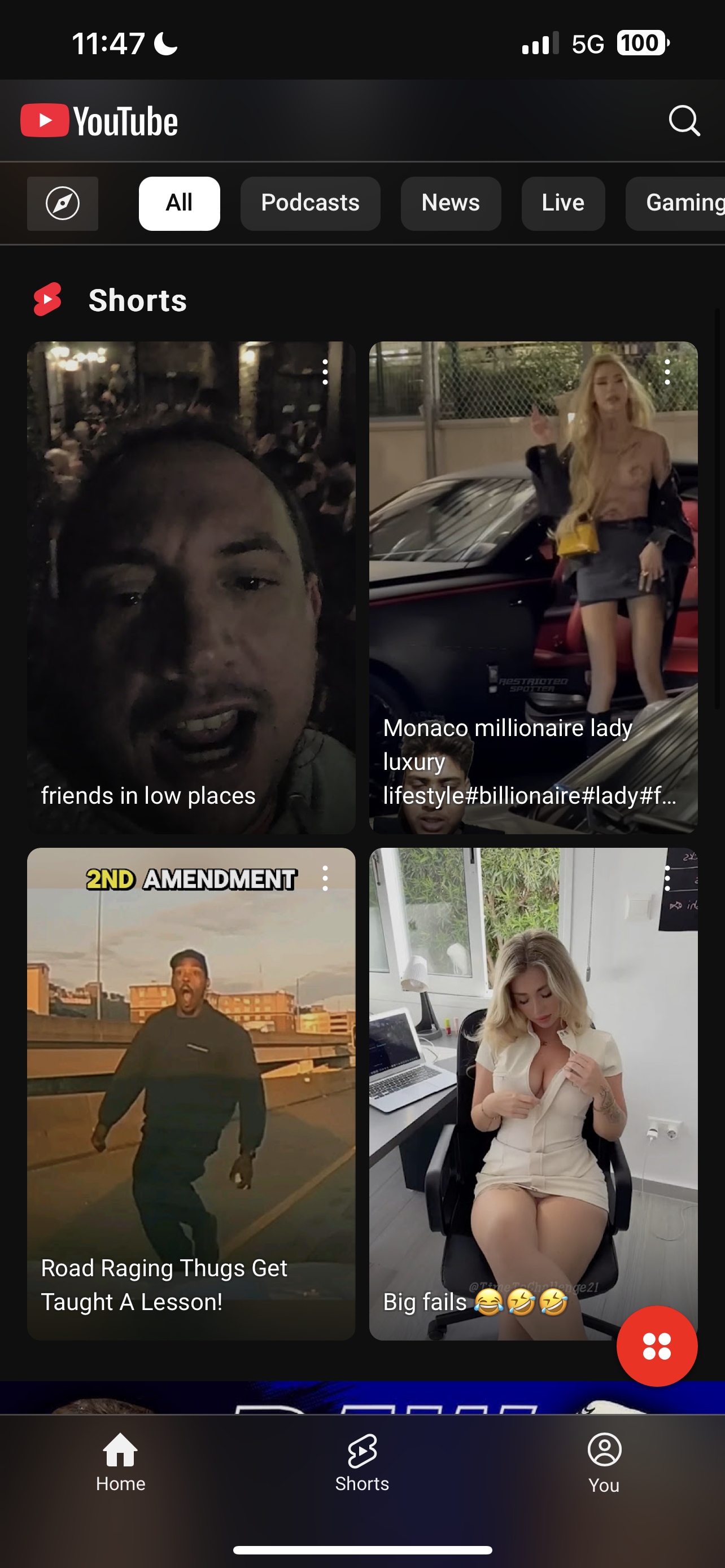Open options menu on 'Big fails' short
Viewport: 725px width, 1568px height.
point(667,878)
